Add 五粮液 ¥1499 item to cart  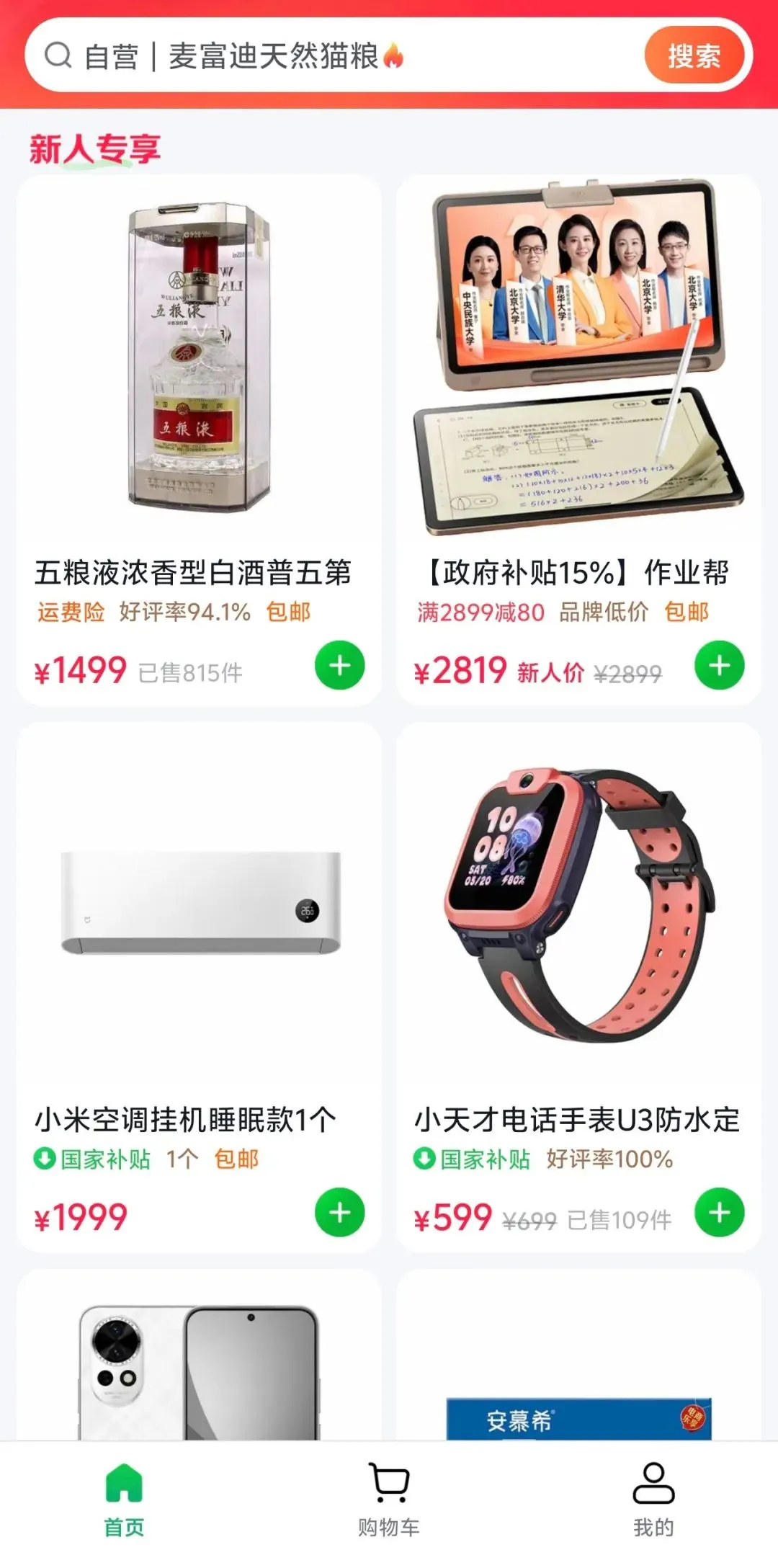click(x=340, y=665)
